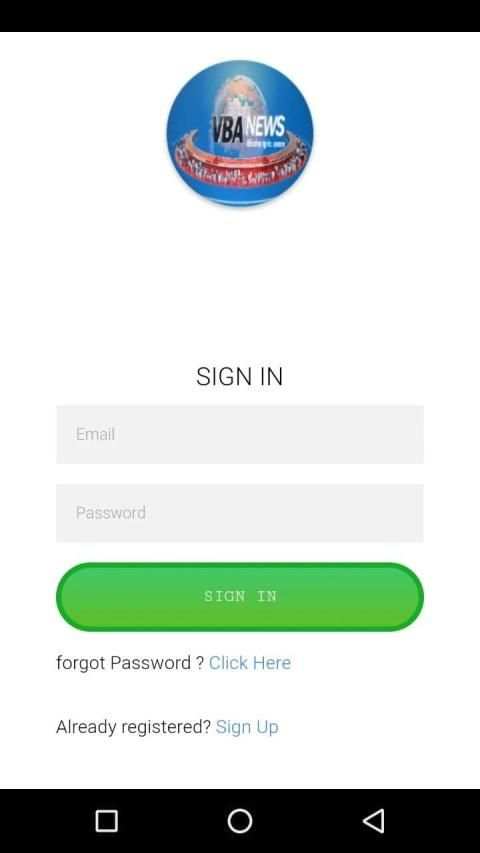Open recent apps with the square button

[x=107, y=821]
